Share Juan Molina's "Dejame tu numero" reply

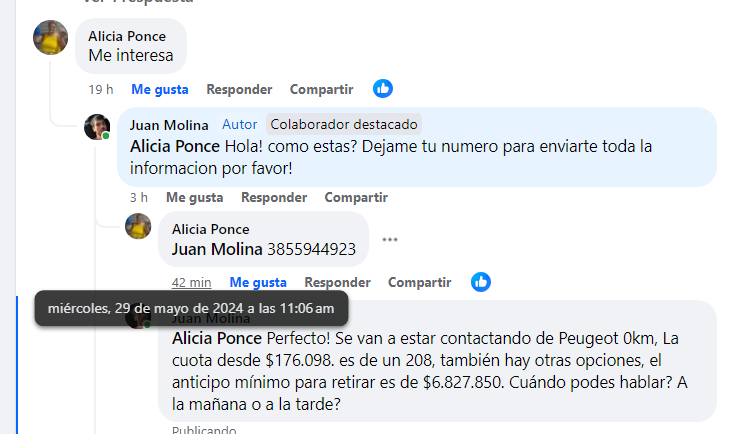tap(356, 197)
